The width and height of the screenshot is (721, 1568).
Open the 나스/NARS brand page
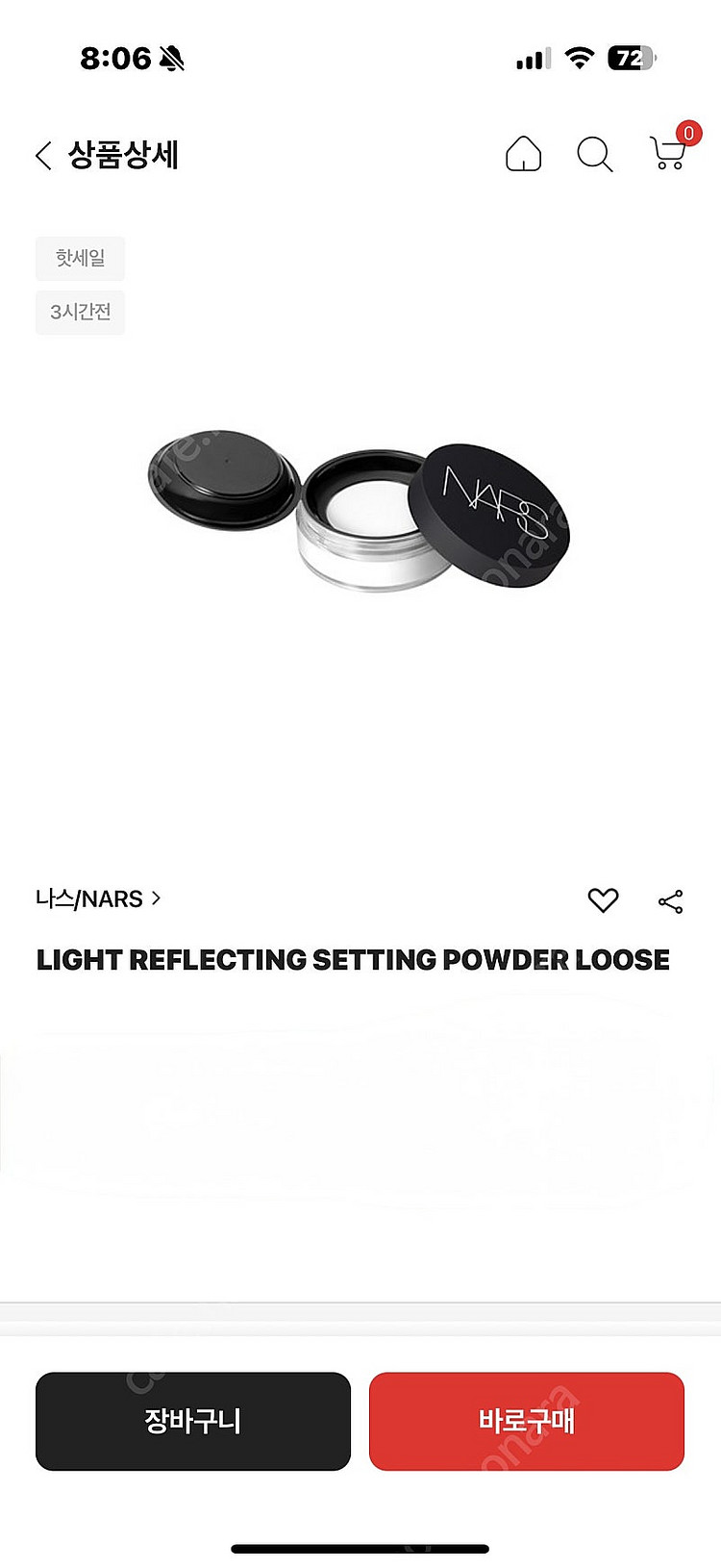[x=98, y=898]
